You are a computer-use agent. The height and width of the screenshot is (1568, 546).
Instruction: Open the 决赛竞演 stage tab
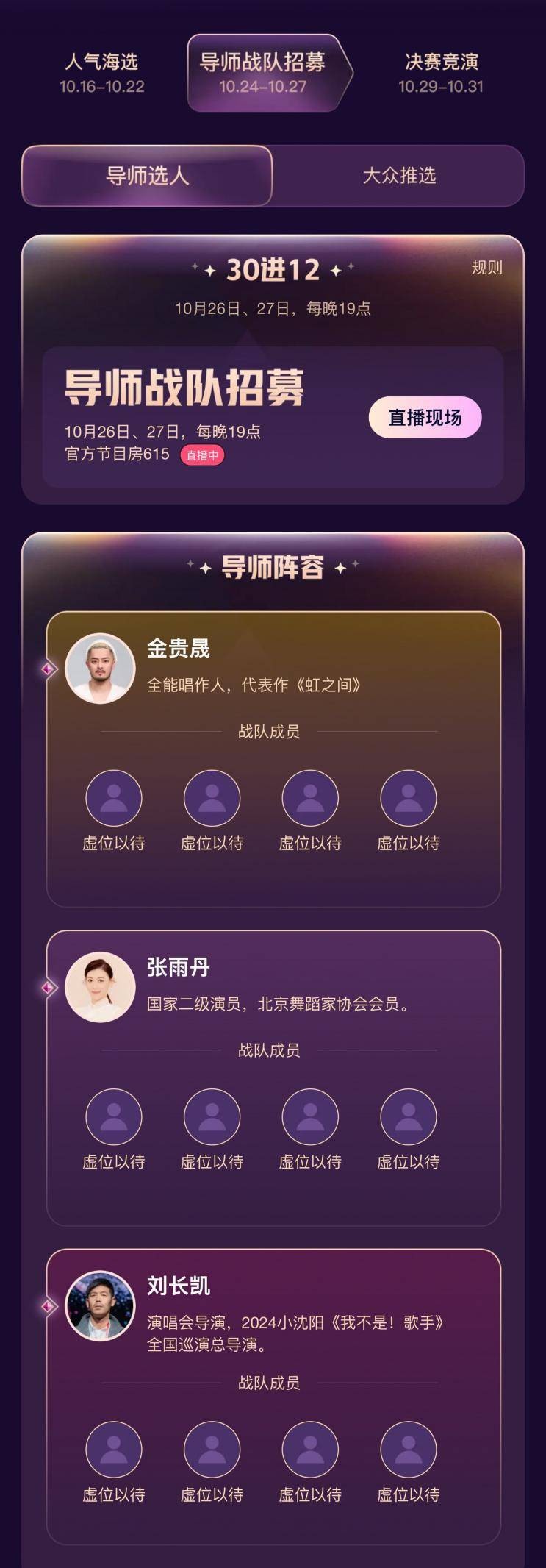click(x=441, y=73)
